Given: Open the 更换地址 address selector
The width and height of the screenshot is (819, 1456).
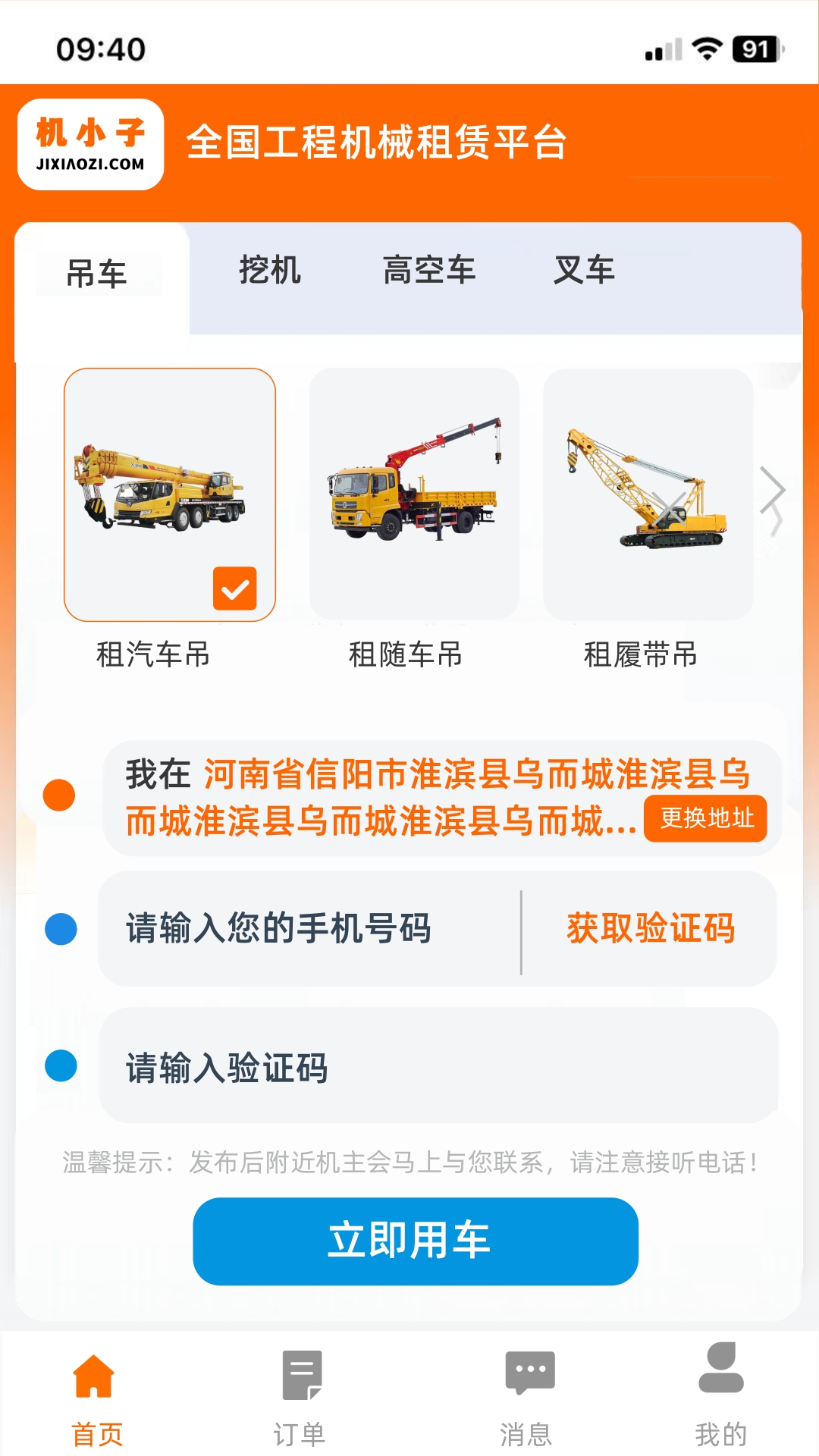Looking at the screenshot, I should pos(705,819).
